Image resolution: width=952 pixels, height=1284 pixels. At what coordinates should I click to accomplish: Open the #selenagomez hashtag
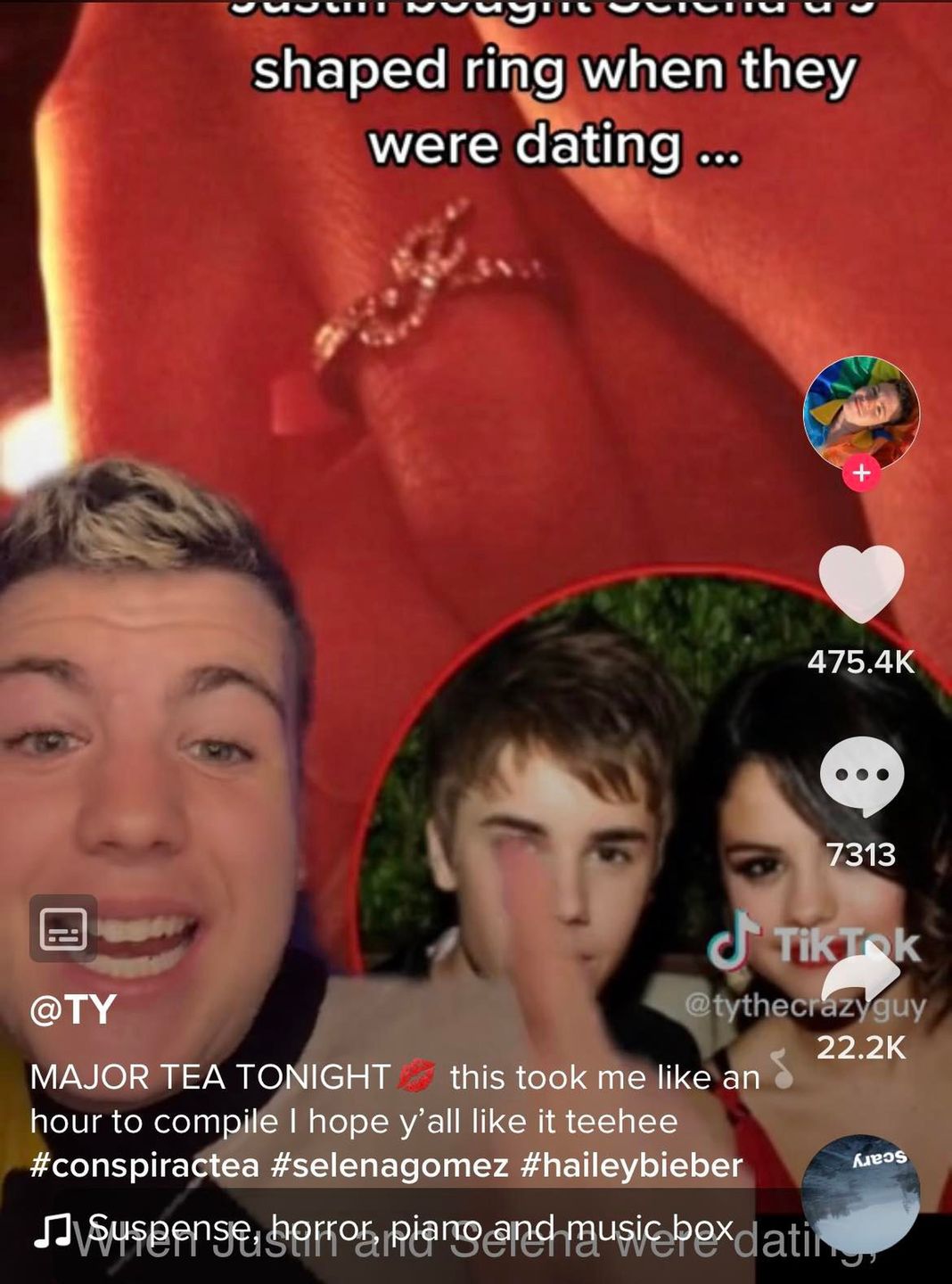[388, 1165]
